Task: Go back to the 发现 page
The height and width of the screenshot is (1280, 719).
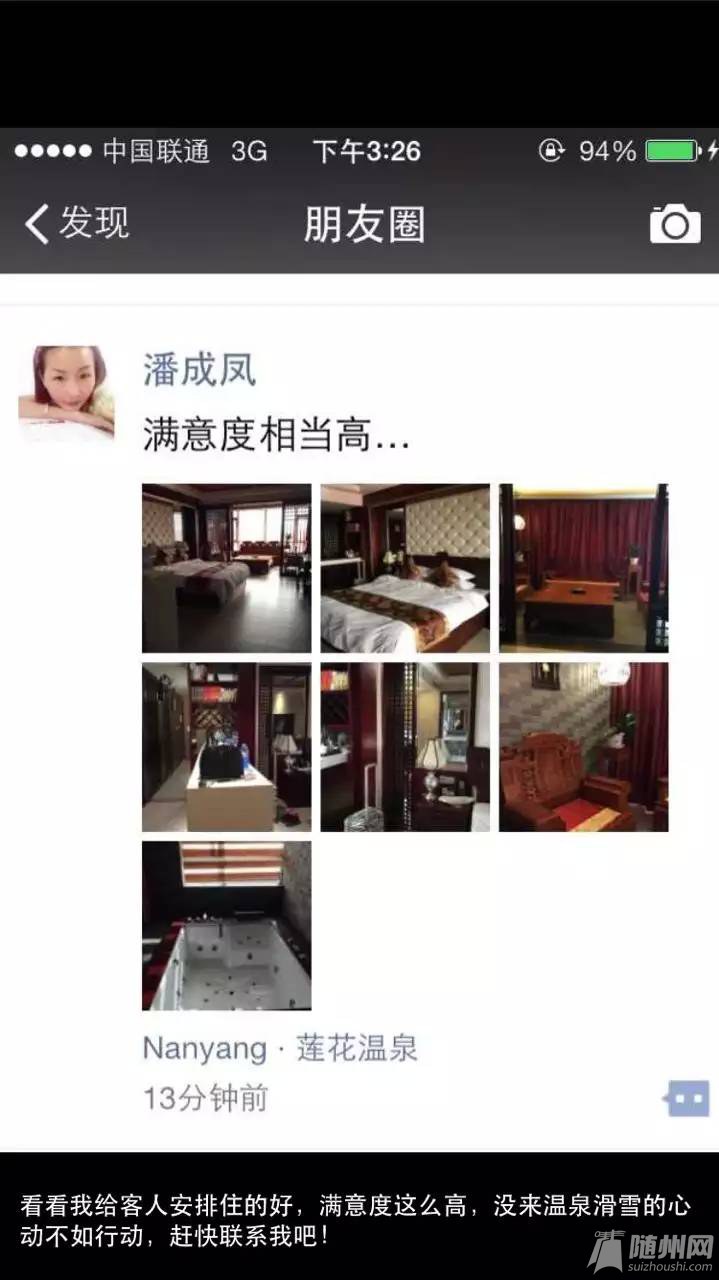Action: 76,223
